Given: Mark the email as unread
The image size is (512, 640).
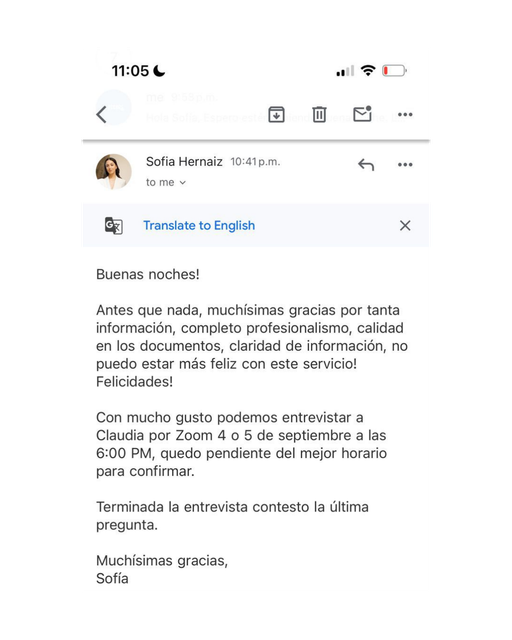Looking at the screenshot, I should click(363, 114).
